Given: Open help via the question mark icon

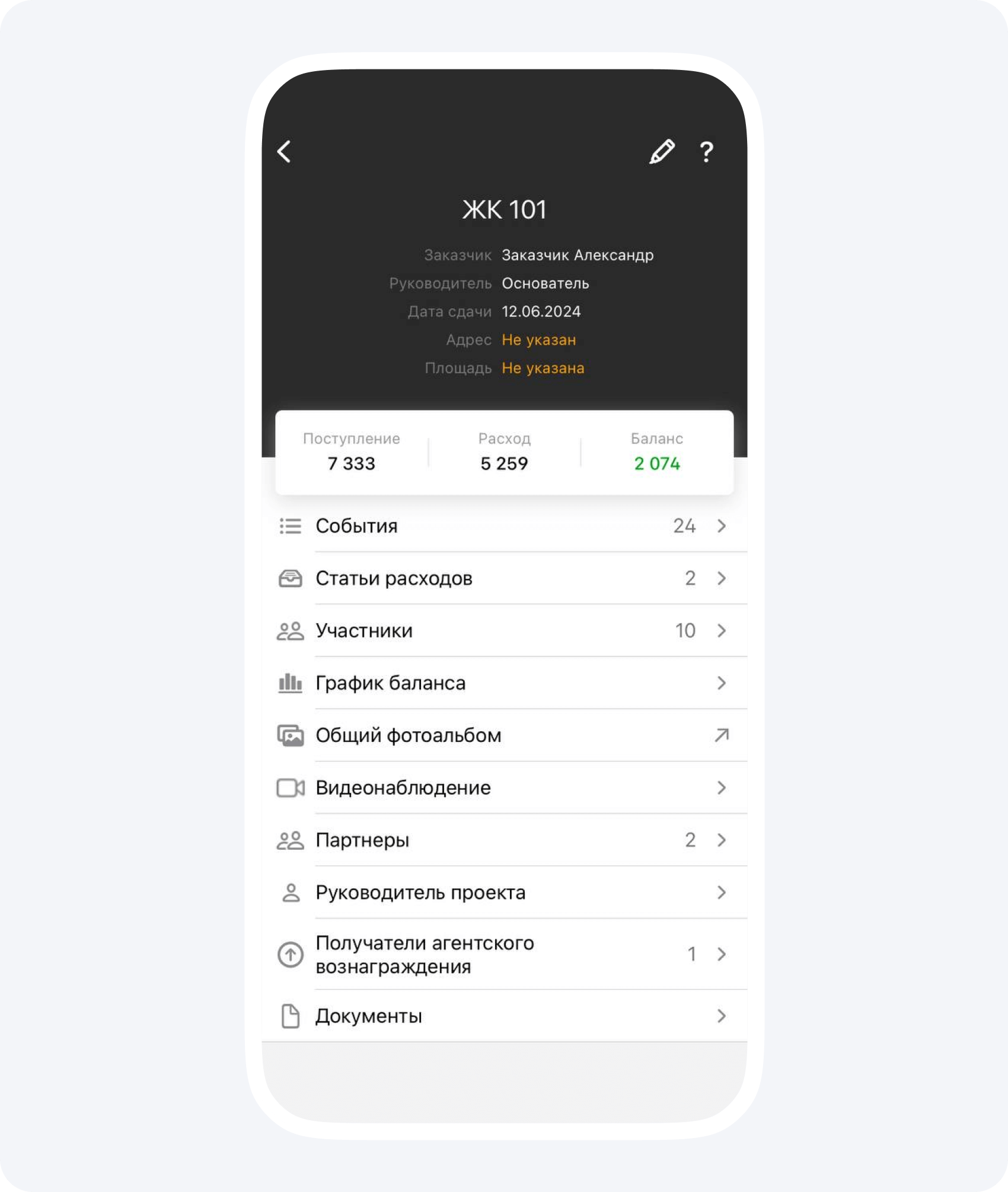Looking at the screenshot, I should click(x=706, y=152).
